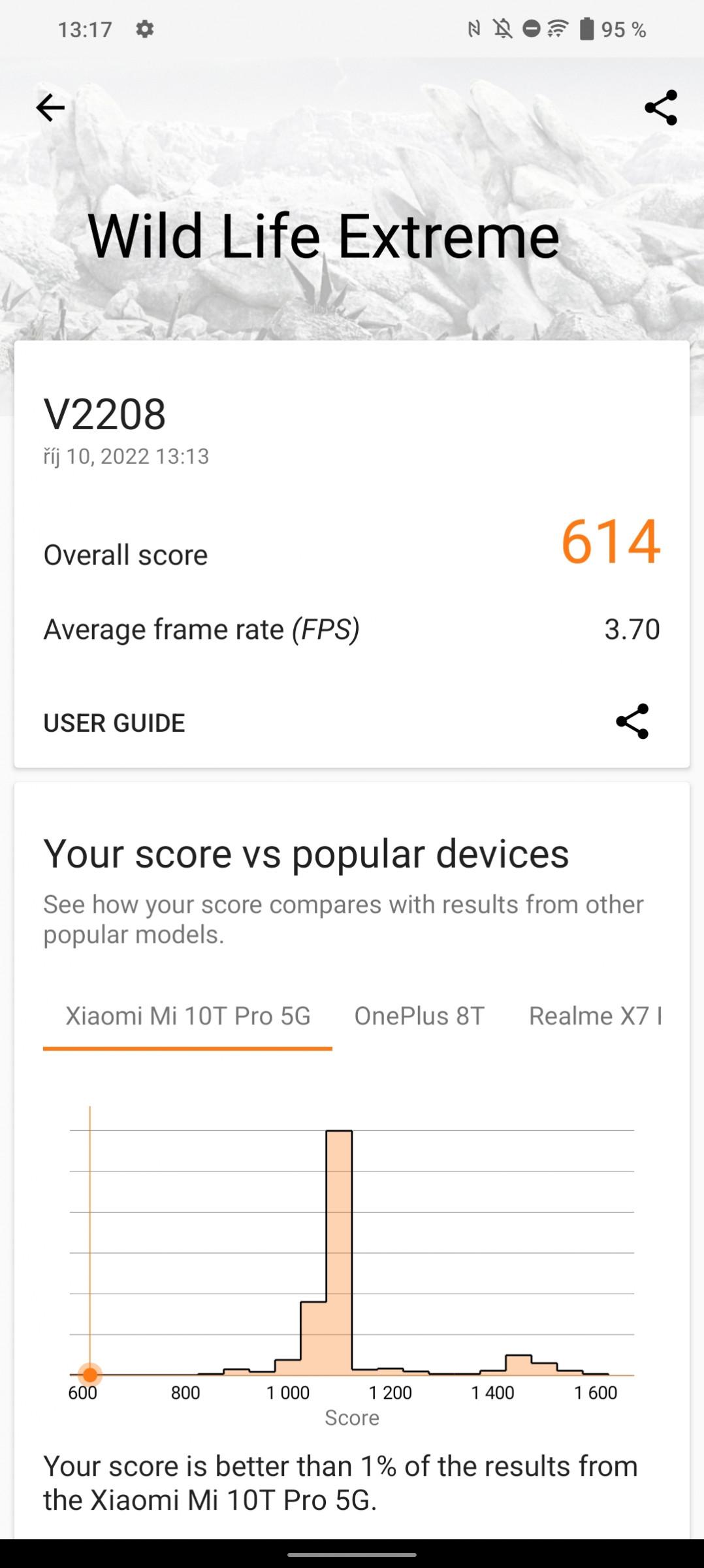The image size is (704, 1568).
Task: Open the USER GUIDE
Action: [114, 723]
